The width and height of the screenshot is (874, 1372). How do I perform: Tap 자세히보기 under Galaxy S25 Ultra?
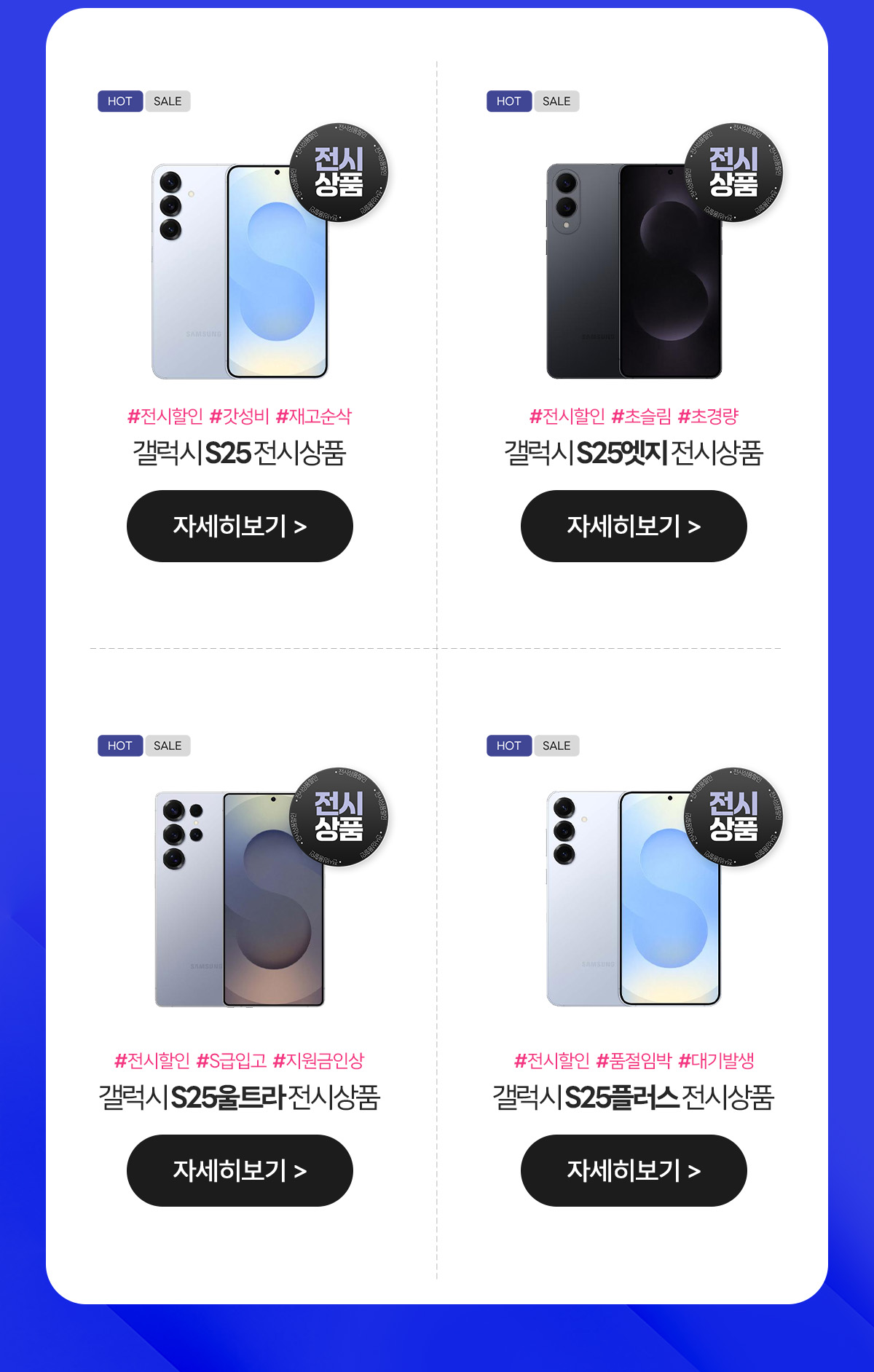[240, 1170]
